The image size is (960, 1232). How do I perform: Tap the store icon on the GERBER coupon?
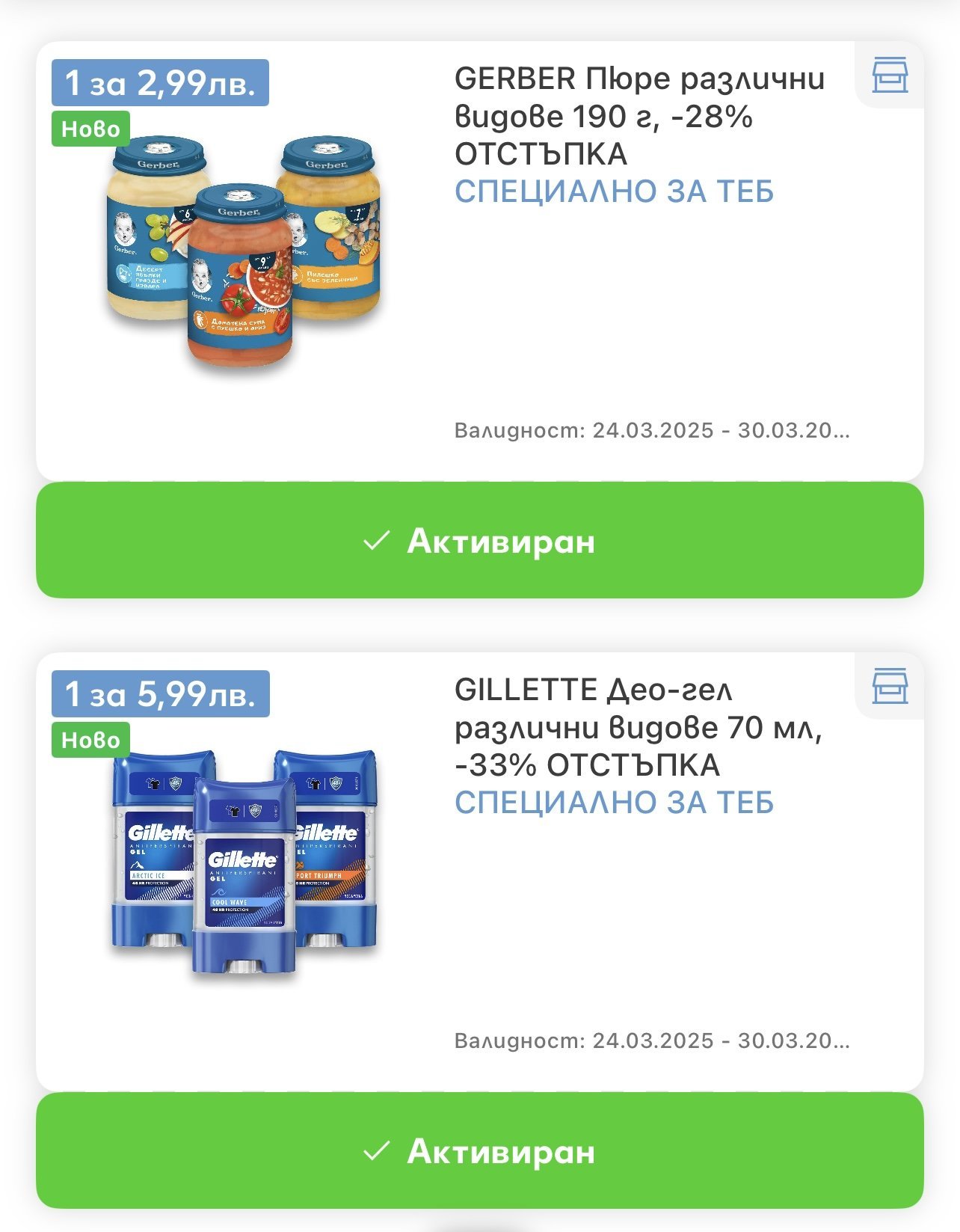click(890, 75)
